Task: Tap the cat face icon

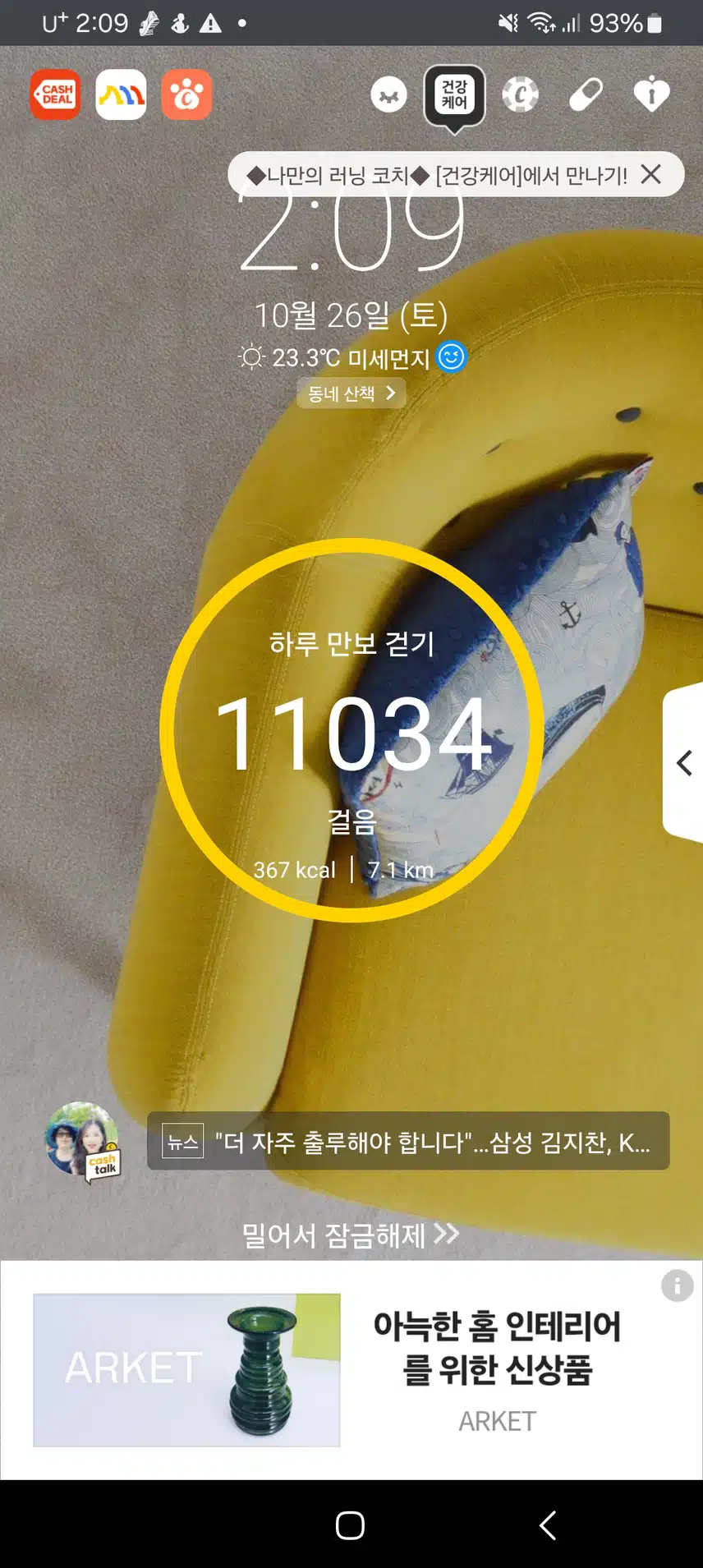Action: pyautogui.click(x=388, y=95)
